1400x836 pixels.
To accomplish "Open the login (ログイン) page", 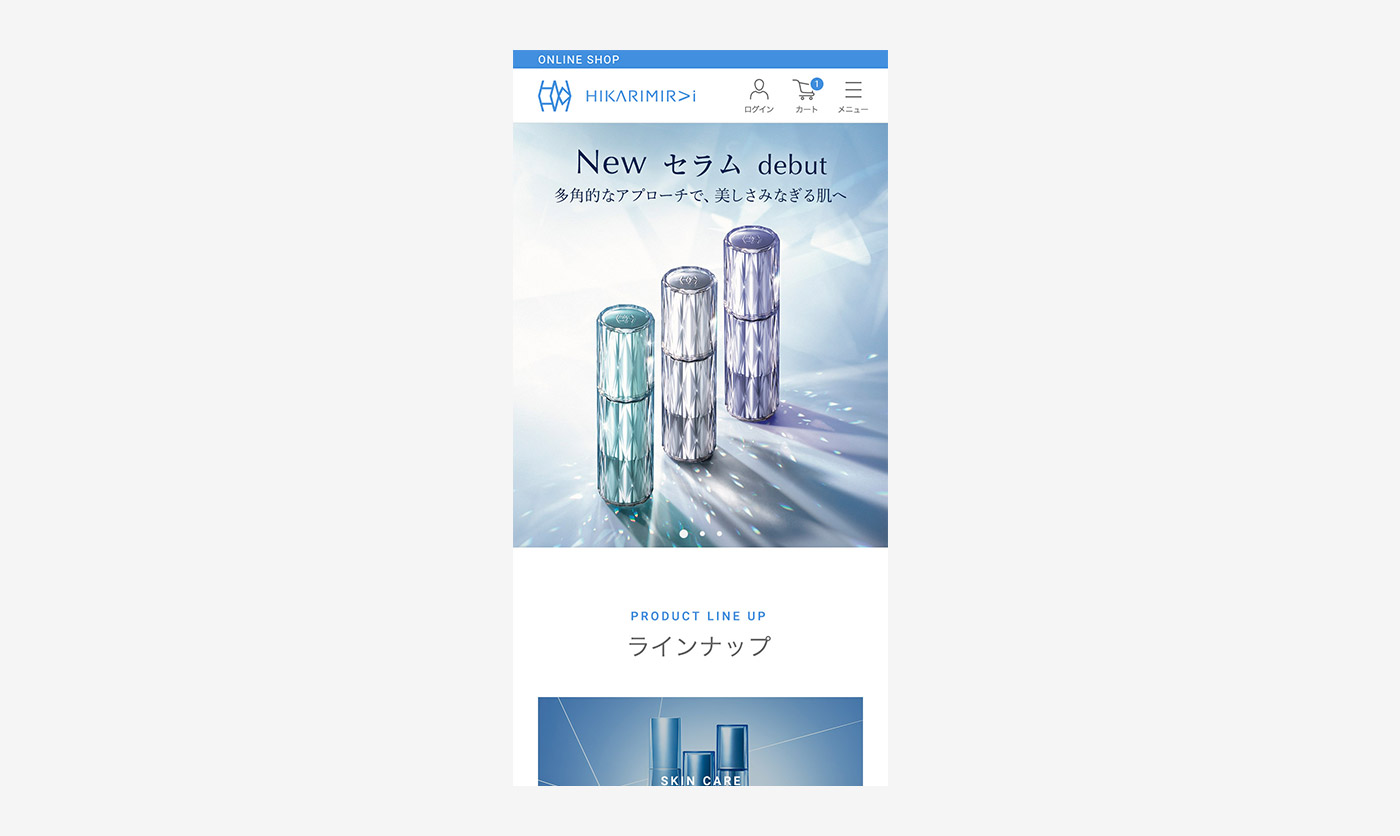I will 759,96.
